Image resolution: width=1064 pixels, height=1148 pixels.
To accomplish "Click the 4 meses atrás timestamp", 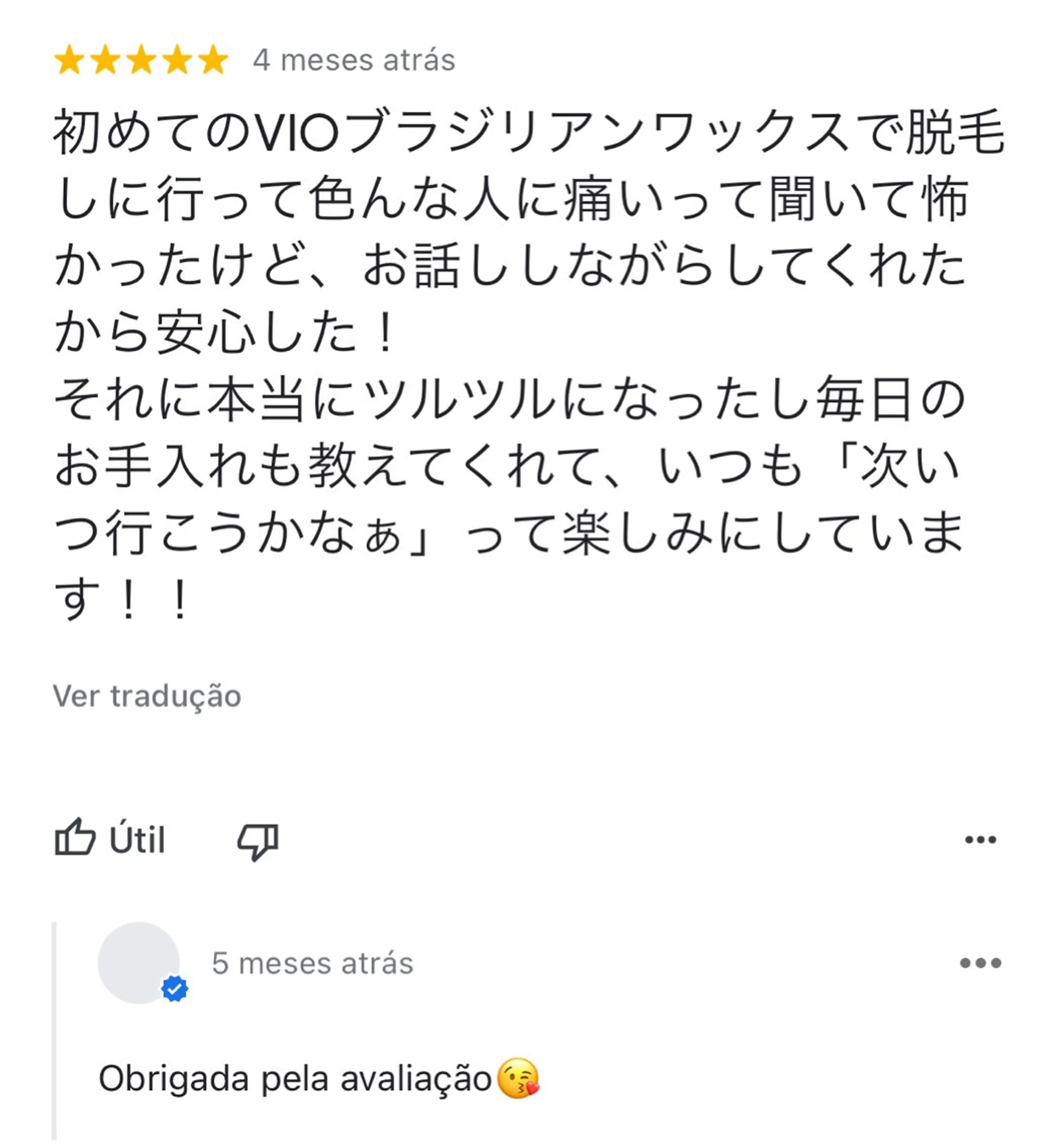I will [x=355, y=59].
